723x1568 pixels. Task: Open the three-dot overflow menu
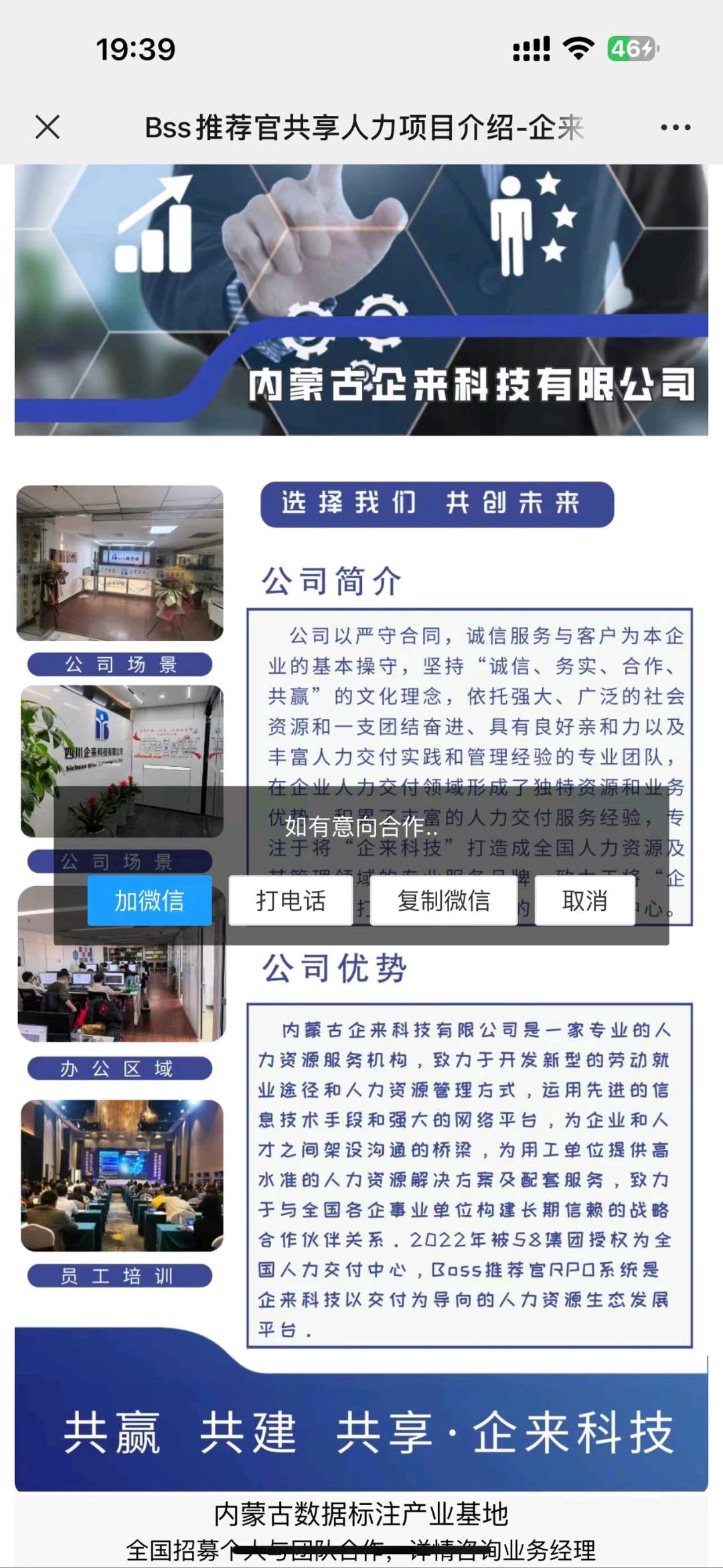[675, 127]
